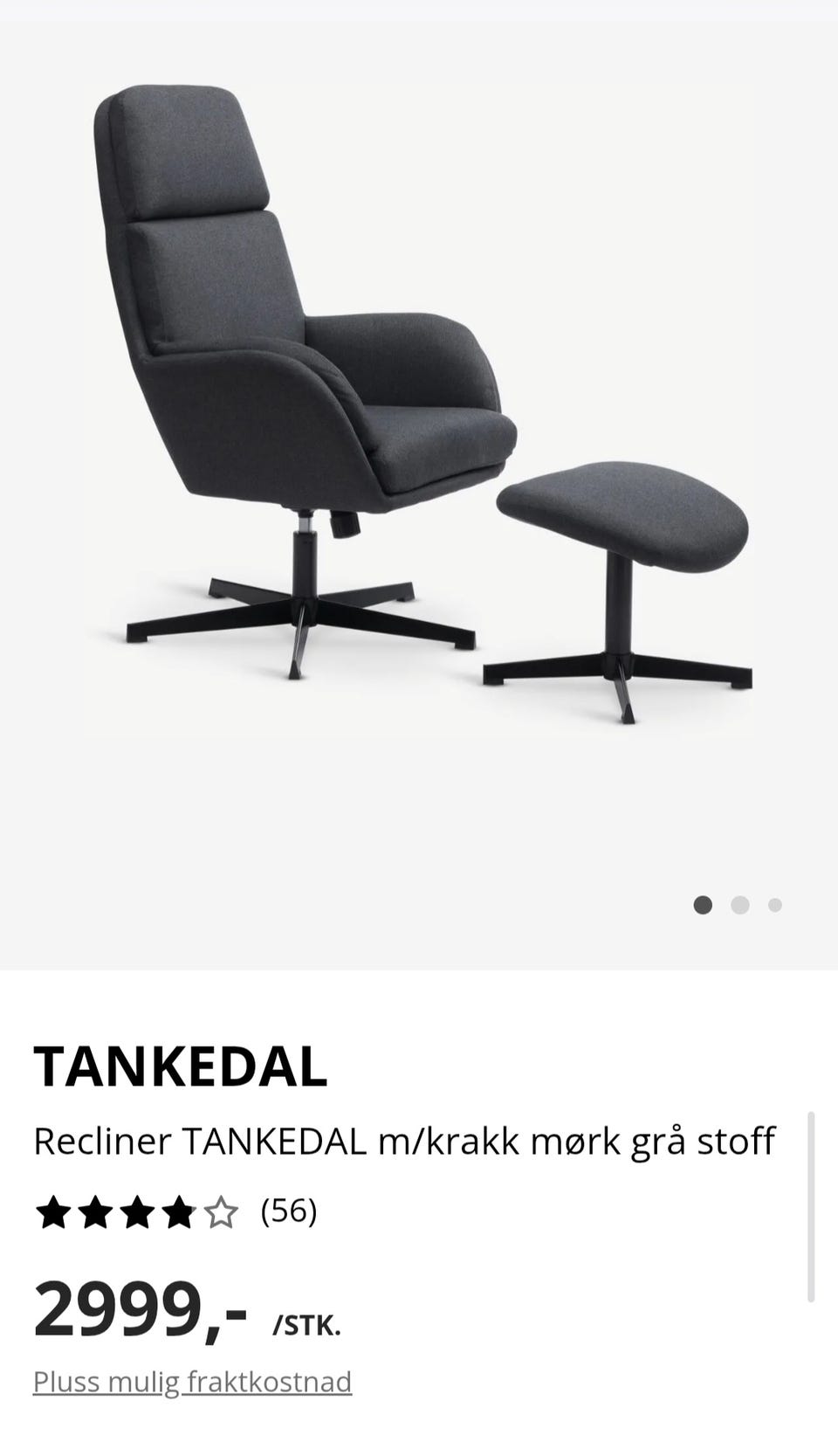Open the 56 customer reviews rating
This screenshot has height=1456, width=838.
pyautogui.click(x=175, y=1212)
